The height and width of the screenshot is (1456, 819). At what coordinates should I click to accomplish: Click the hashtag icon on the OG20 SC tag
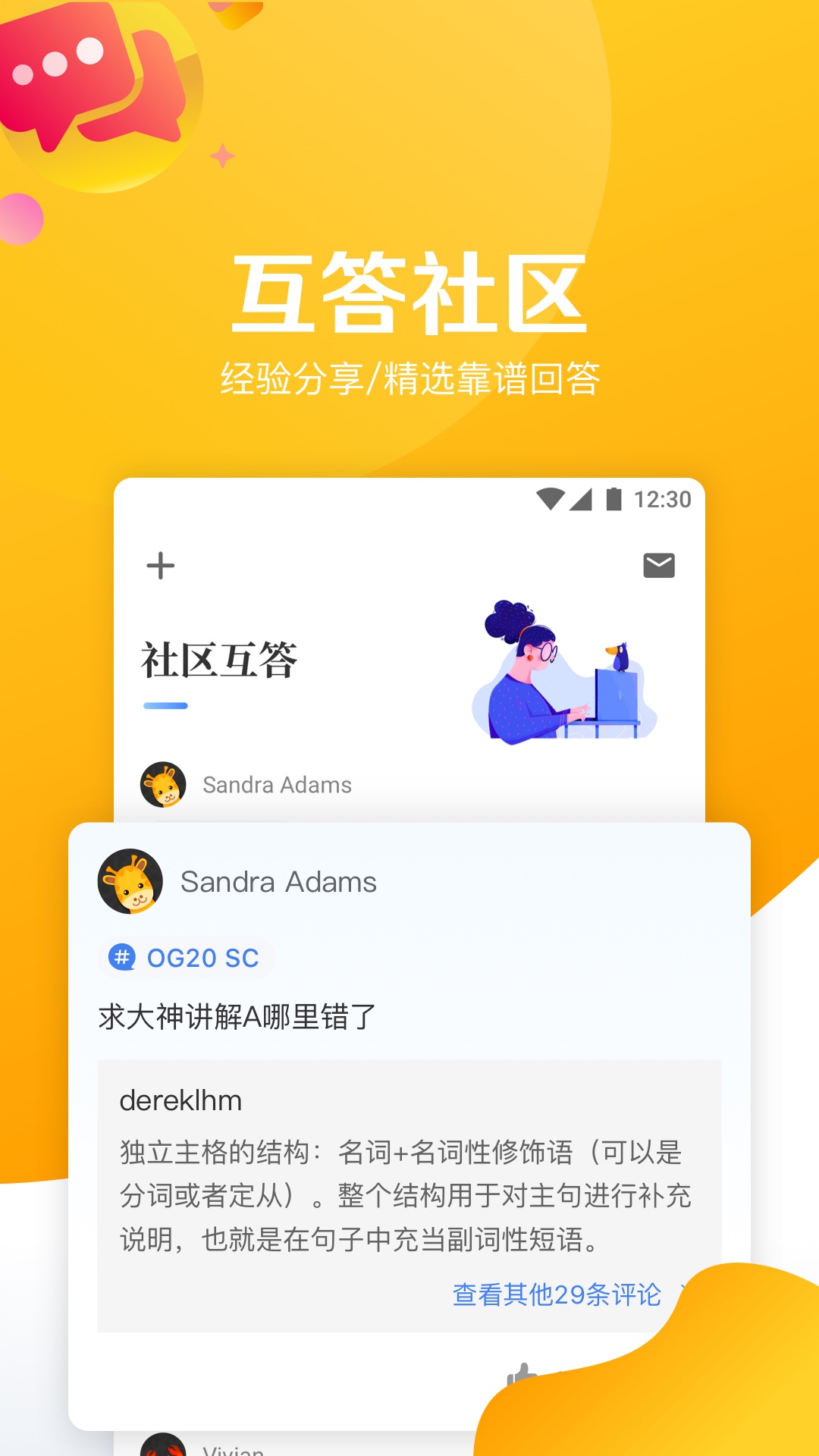(124, 959)
